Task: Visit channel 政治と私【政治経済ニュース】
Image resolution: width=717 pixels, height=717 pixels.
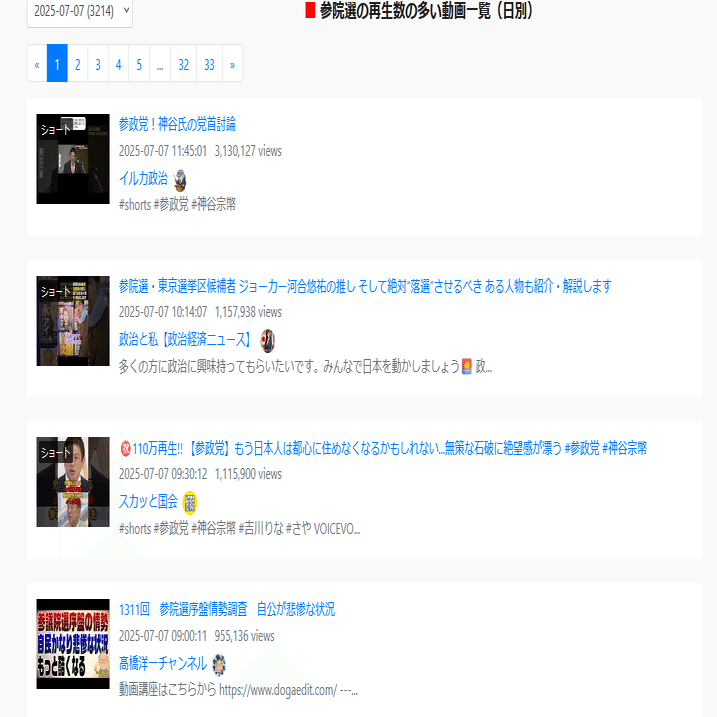Action: pyautogui.click(x=185, y=340)
